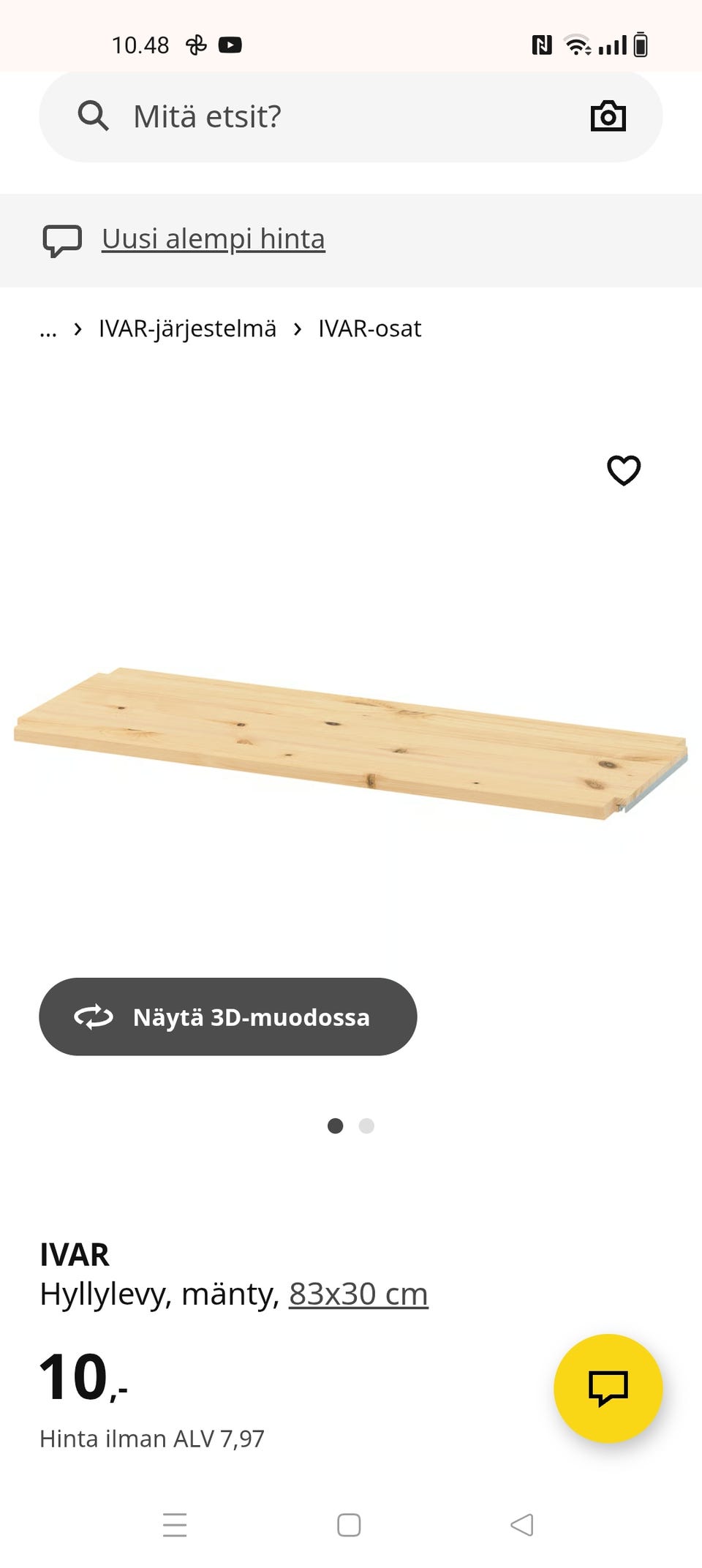Search by photo with the camera icon
702x1568 pixels.
point(608,116)
